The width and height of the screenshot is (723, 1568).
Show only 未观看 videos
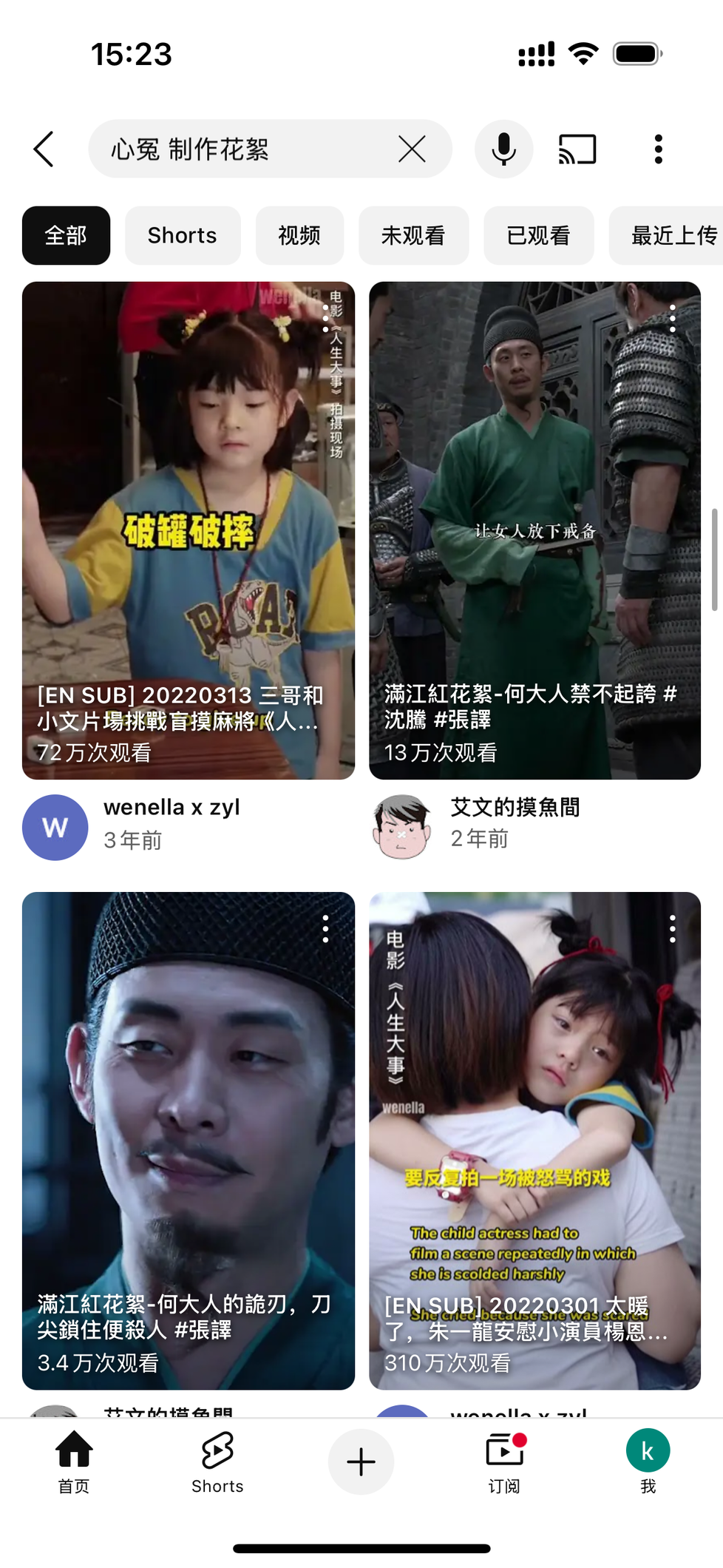point(413,235)
